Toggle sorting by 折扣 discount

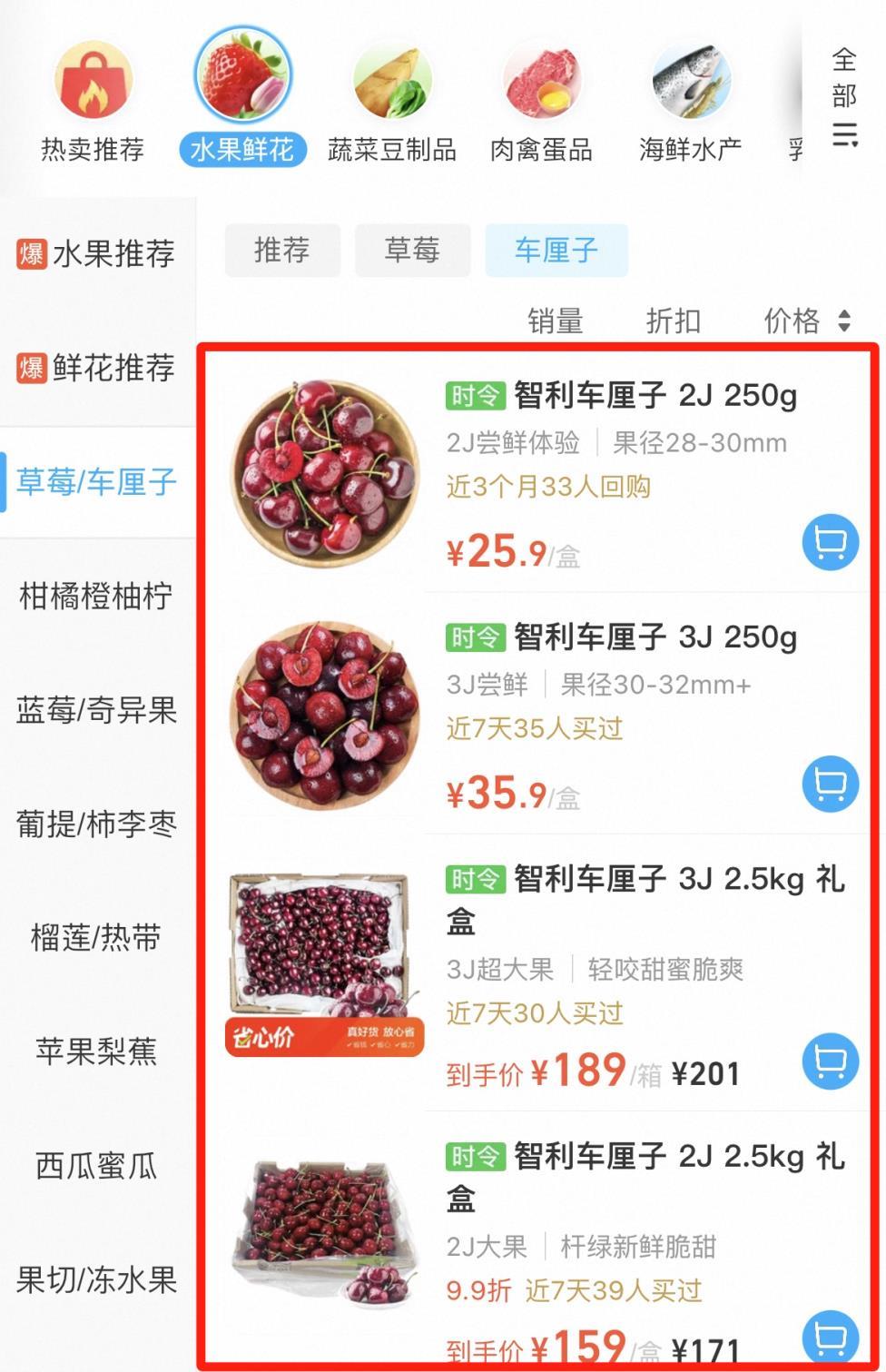pos(673,320)
